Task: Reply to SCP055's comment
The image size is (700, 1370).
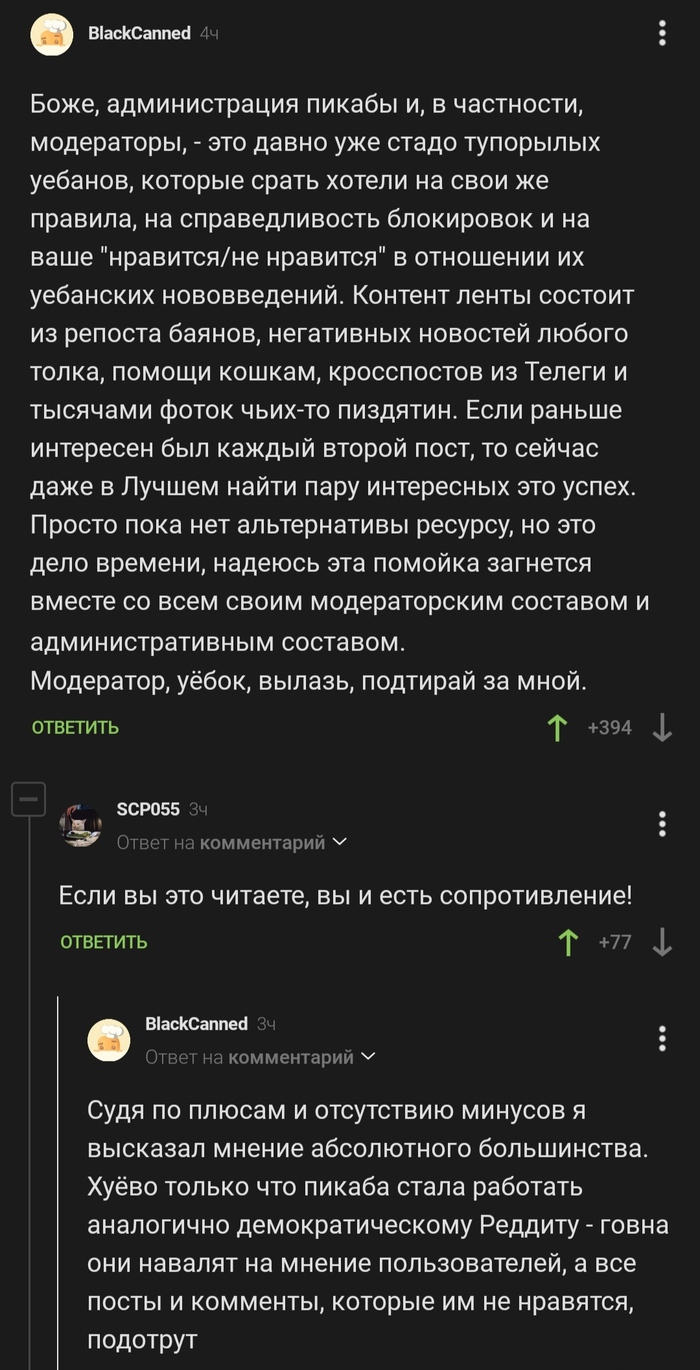Action: coord(103,941)
